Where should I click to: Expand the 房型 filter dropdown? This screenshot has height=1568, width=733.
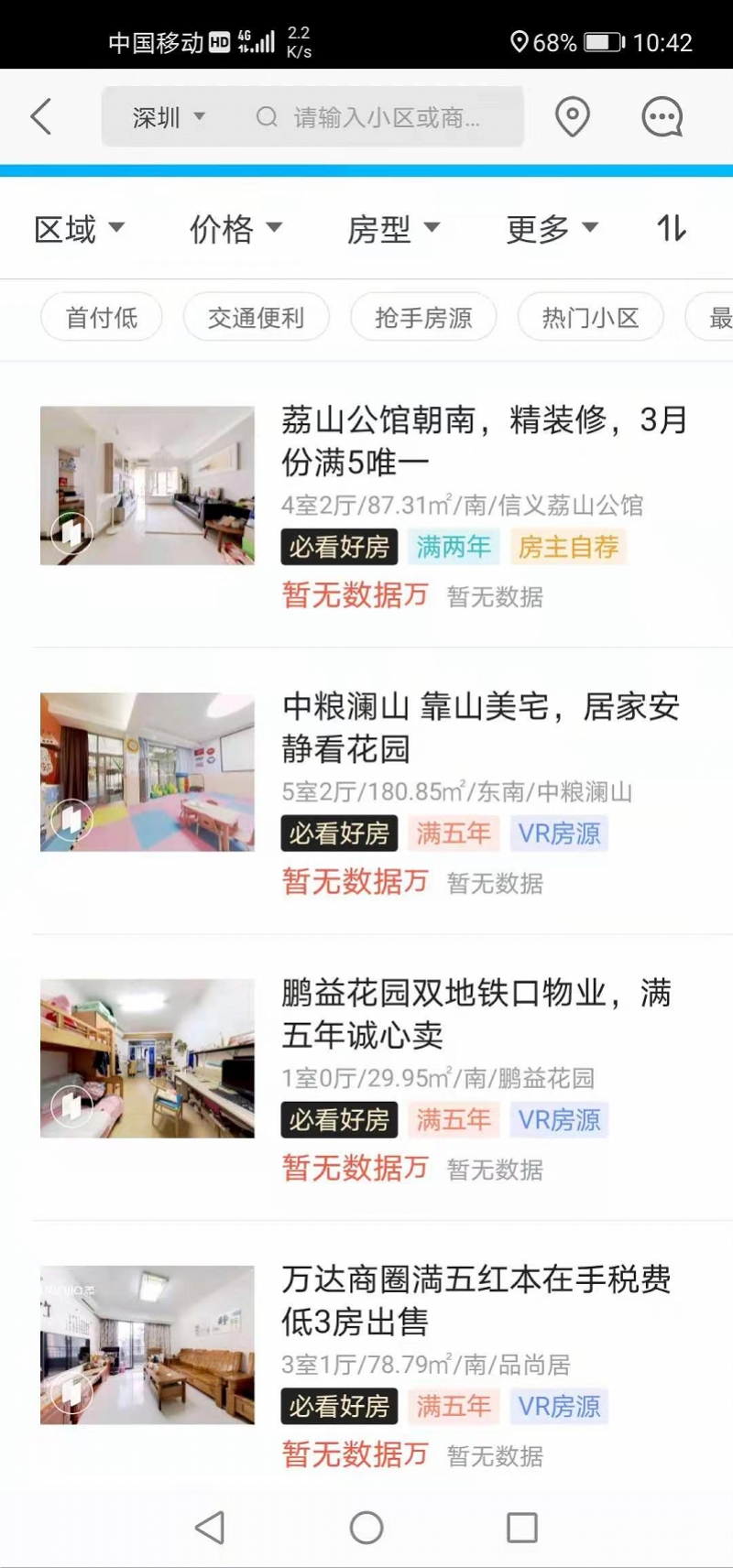coord(394,228)
